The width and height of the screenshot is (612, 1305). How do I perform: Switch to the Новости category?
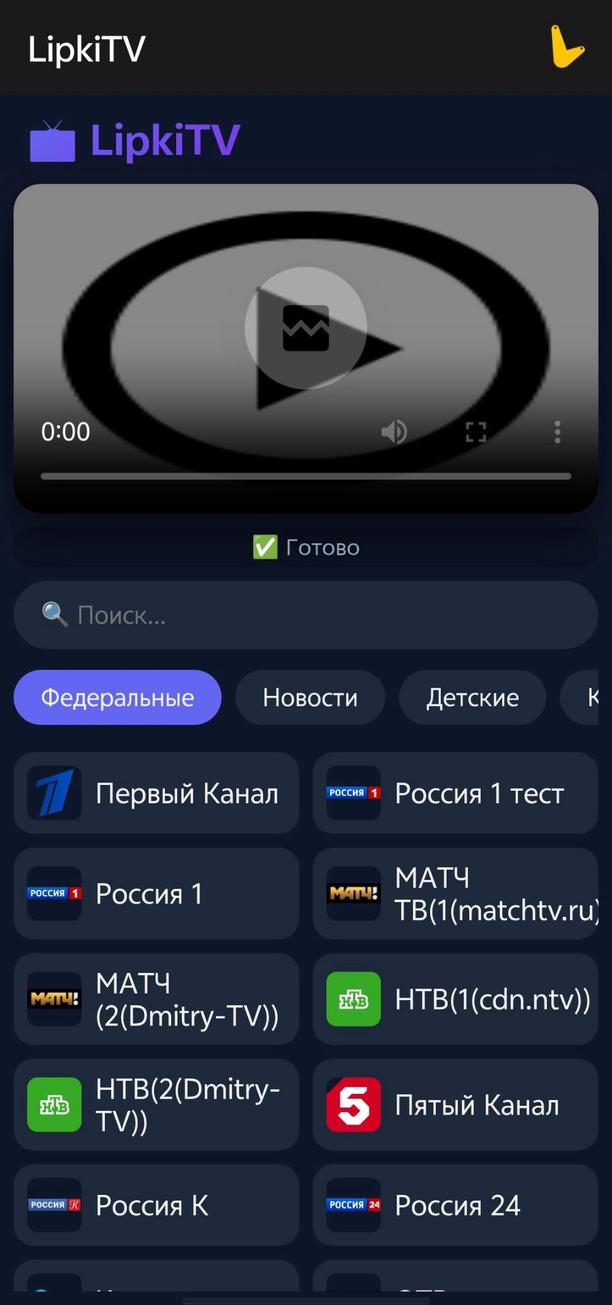[x=310, y=697]
